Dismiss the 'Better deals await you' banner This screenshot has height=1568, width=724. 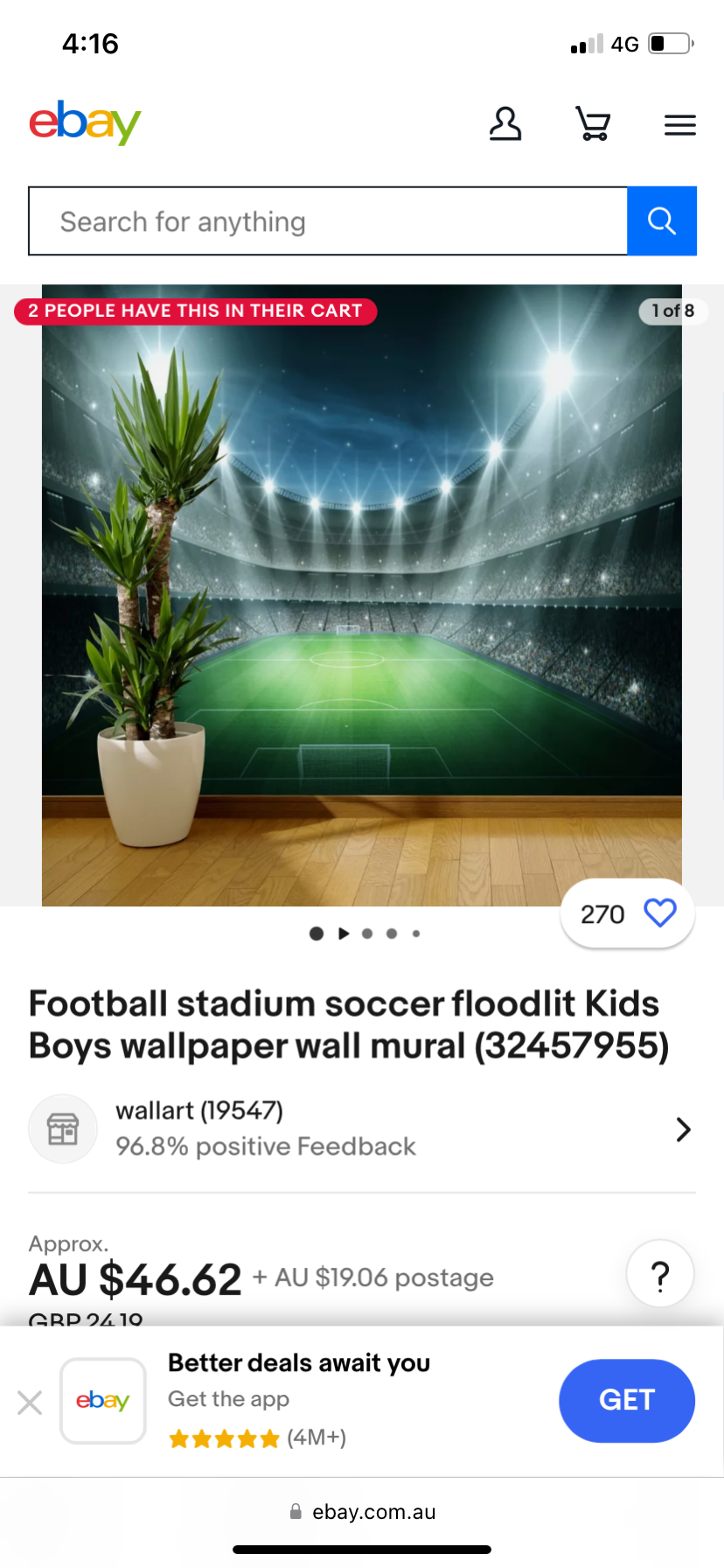30,1403
